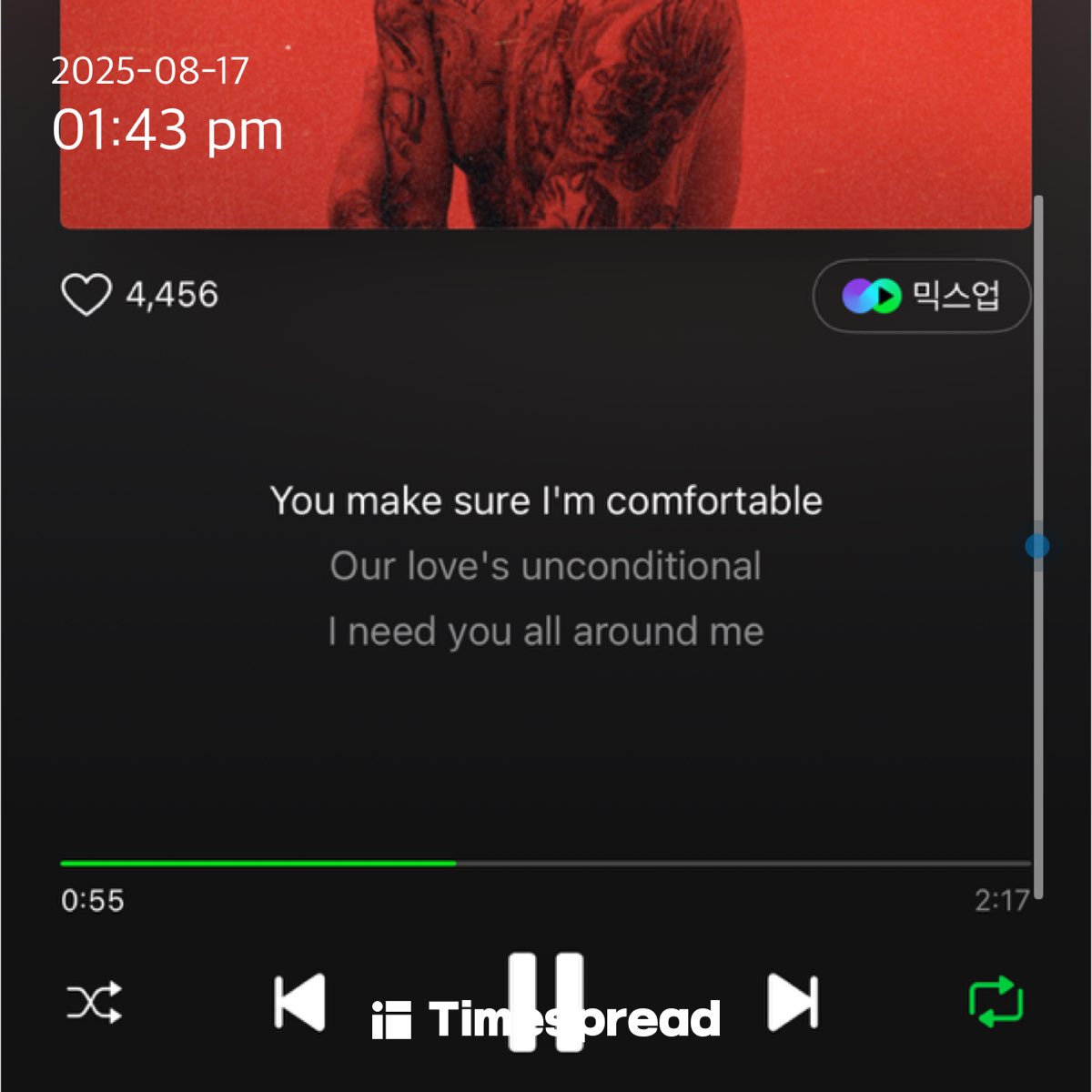Open the 믹스업 mix-up button
This screenshot has height=1092, width=1092.
pos(921,296)
